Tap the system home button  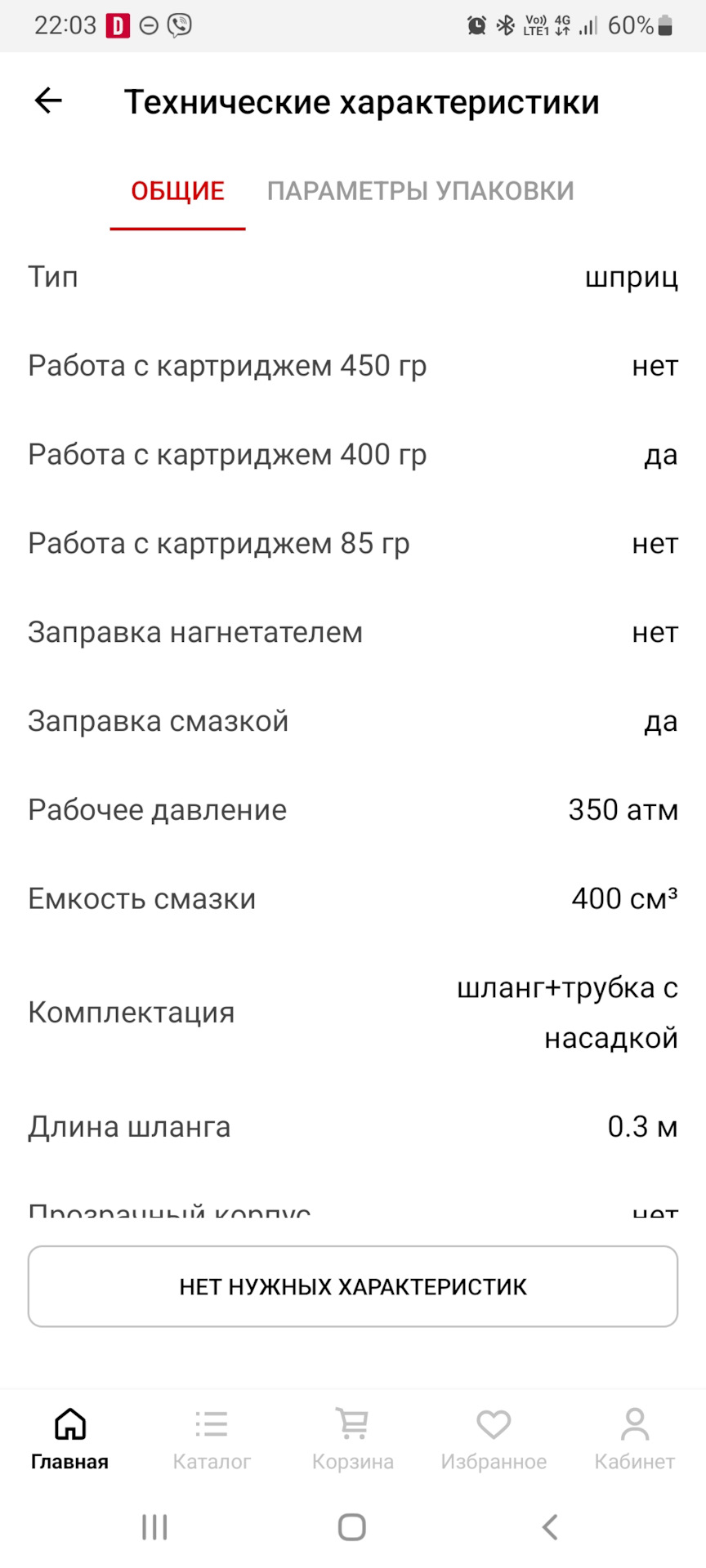pos(352,1527)
